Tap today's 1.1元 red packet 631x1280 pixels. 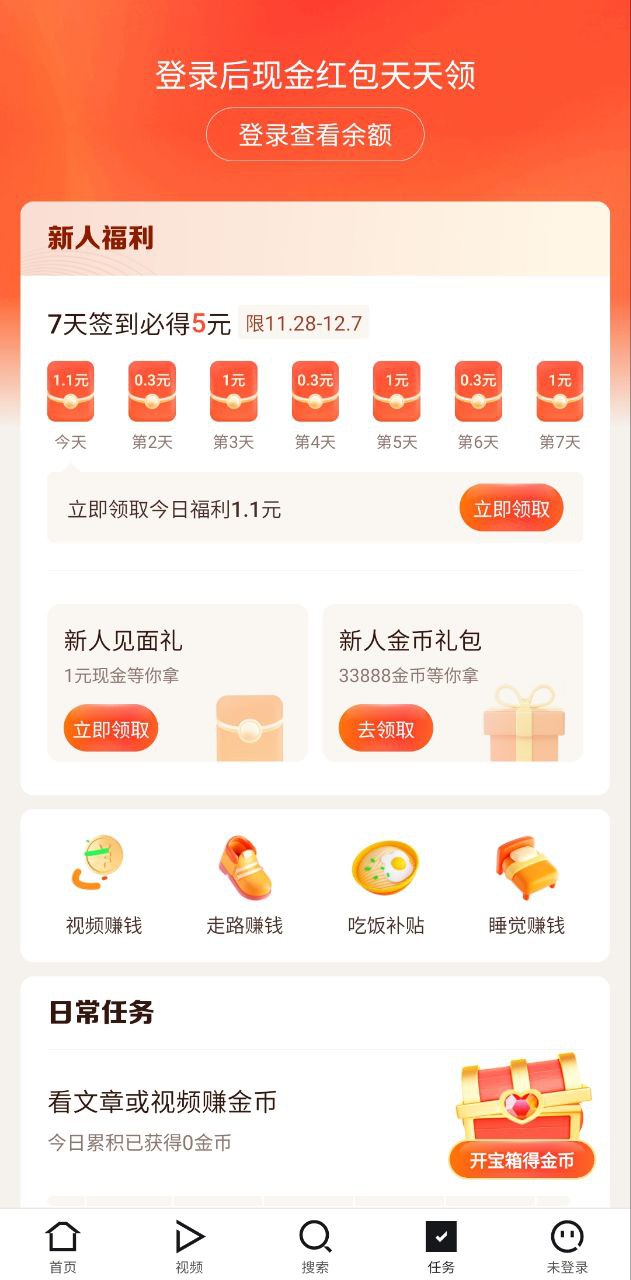[x=71, y=392]
